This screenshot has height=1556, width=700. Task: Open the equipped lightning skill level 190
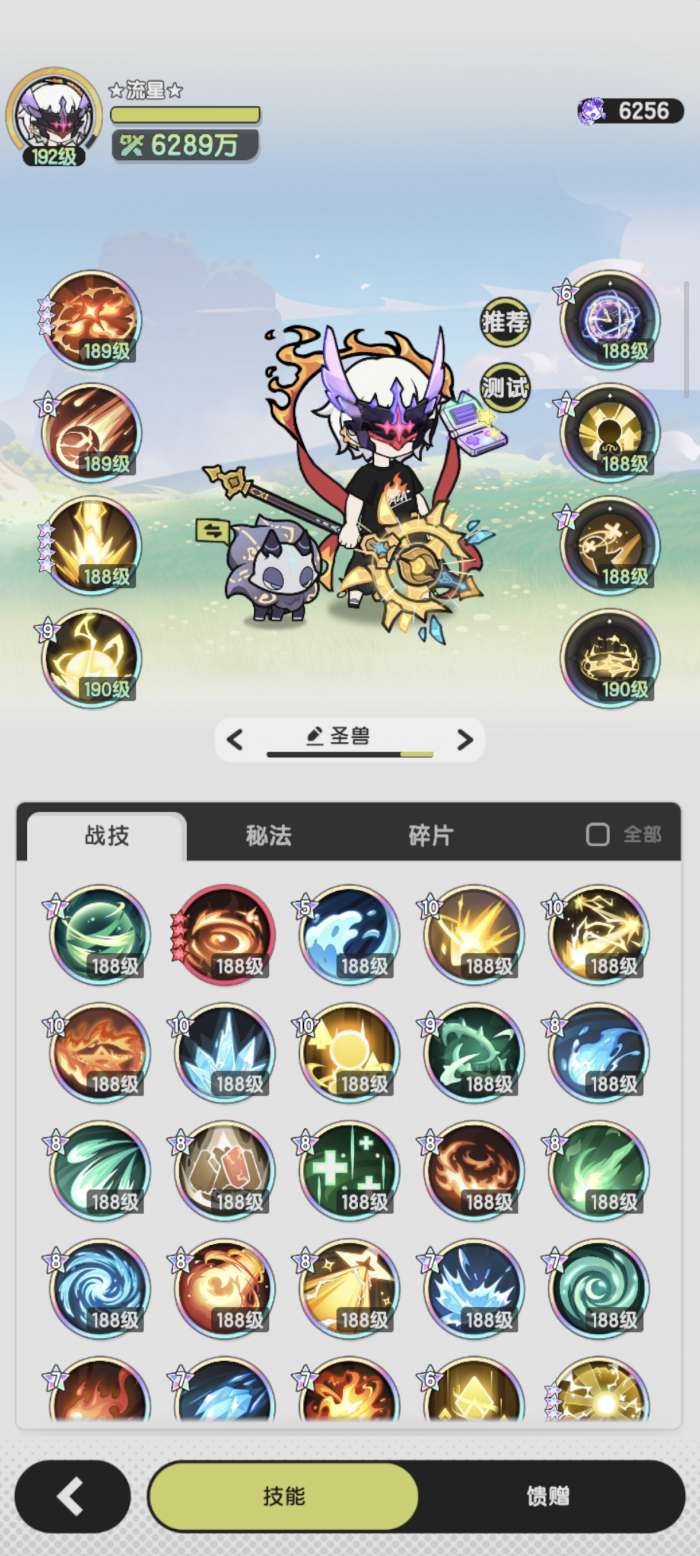pos(92,658)
